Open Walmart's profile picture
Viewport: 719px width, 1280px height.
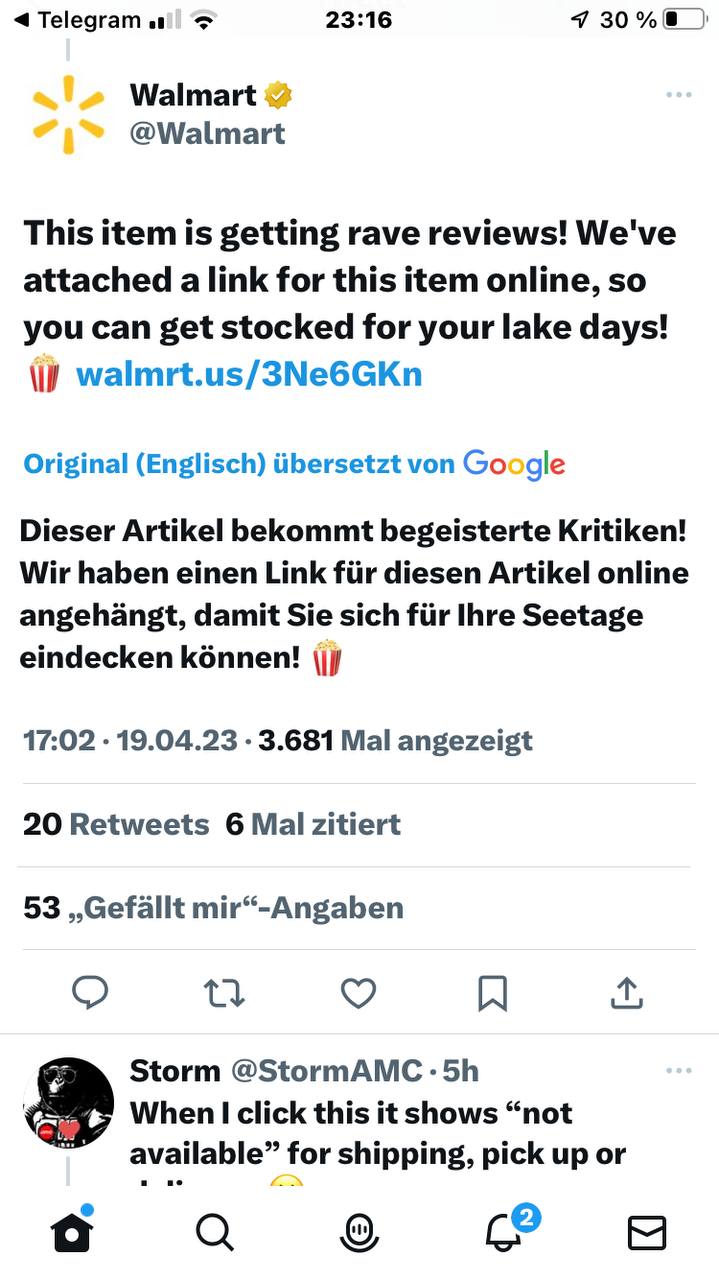tap(68, 114)
